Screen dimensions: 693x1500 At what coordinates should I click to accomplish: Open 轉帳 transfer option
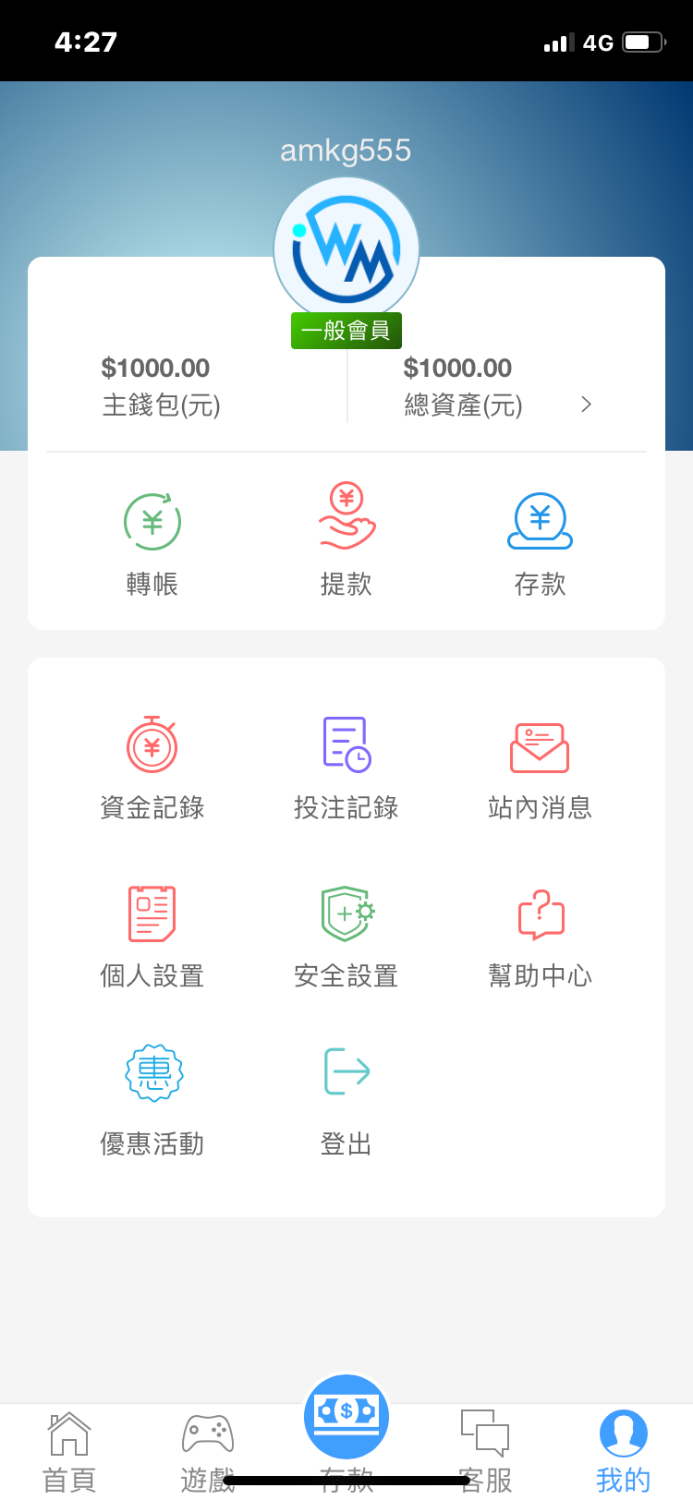coord(152,543)
